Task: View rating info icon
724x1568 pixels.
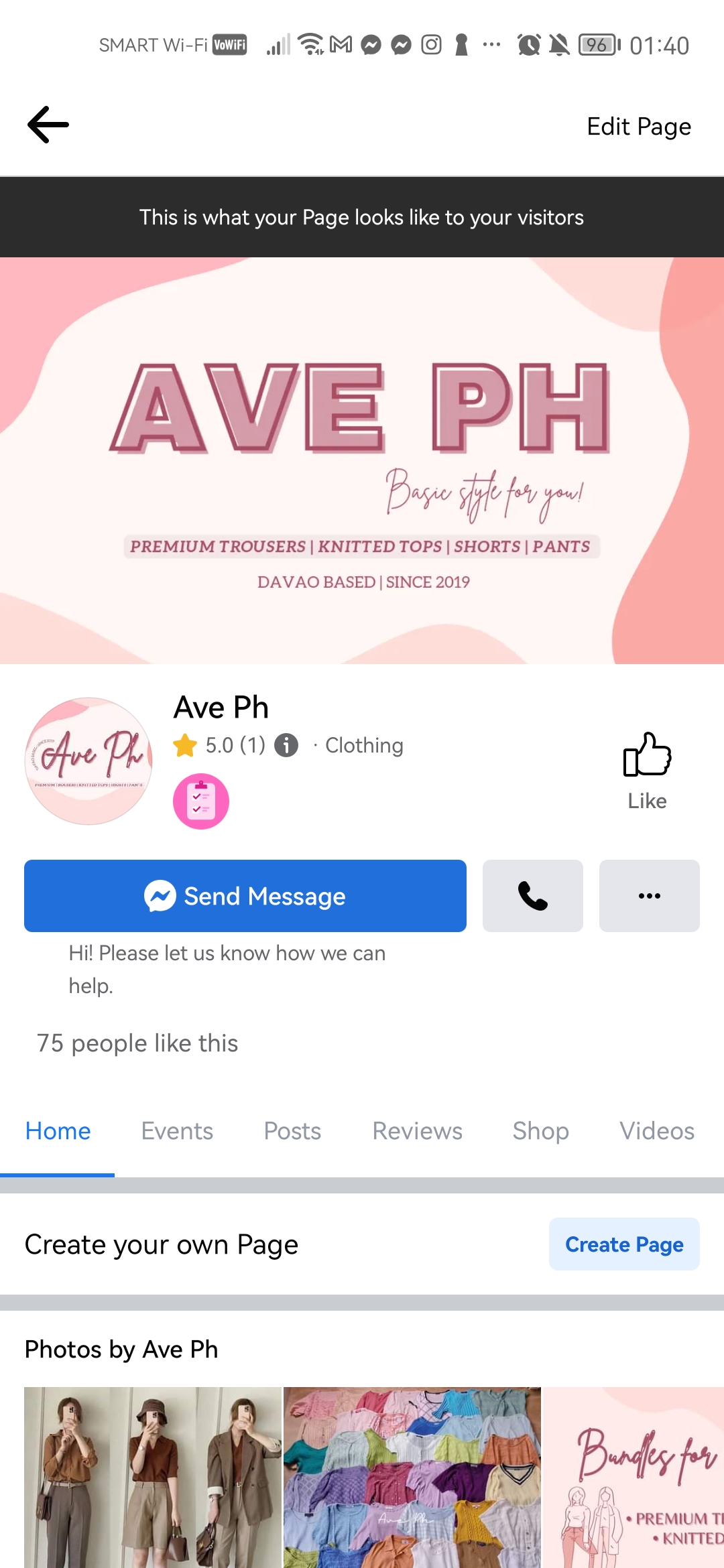Action: 286,745
